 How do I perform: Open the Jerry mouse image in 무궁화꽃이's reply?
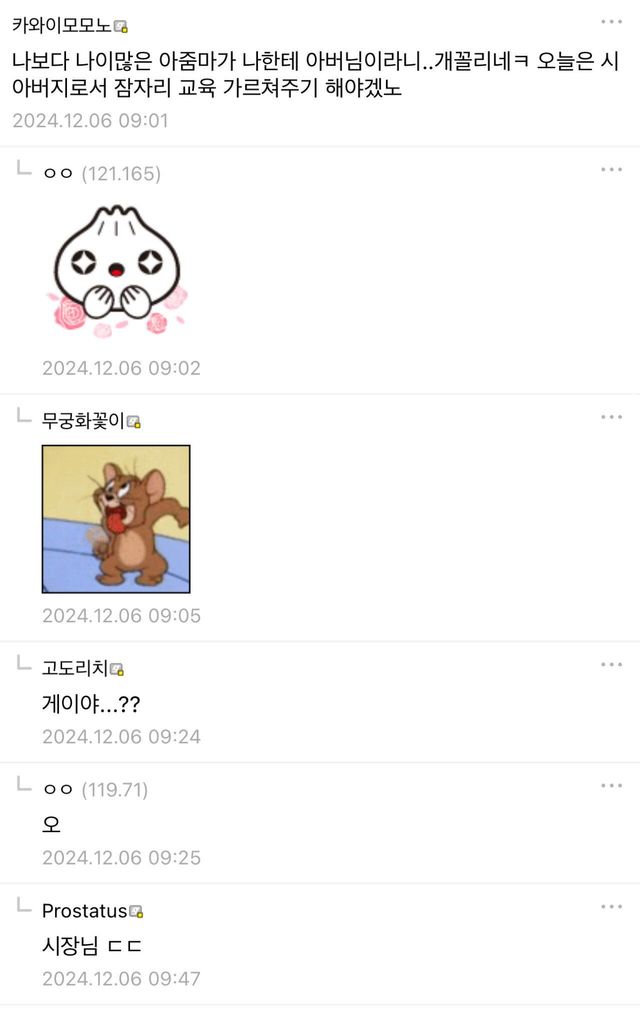(x=116, y=519)
